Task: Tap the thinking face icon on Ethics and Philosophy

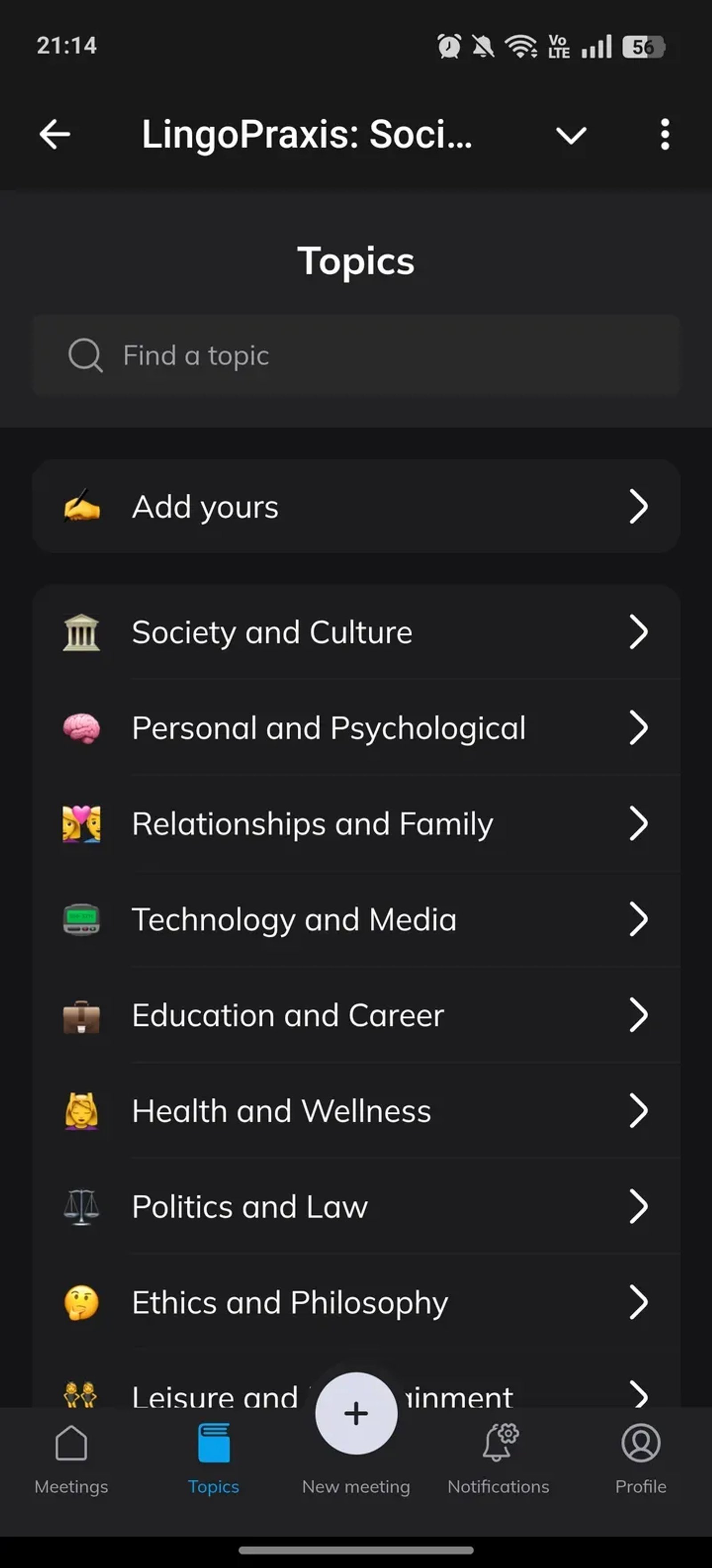Action: [82, 1302]
